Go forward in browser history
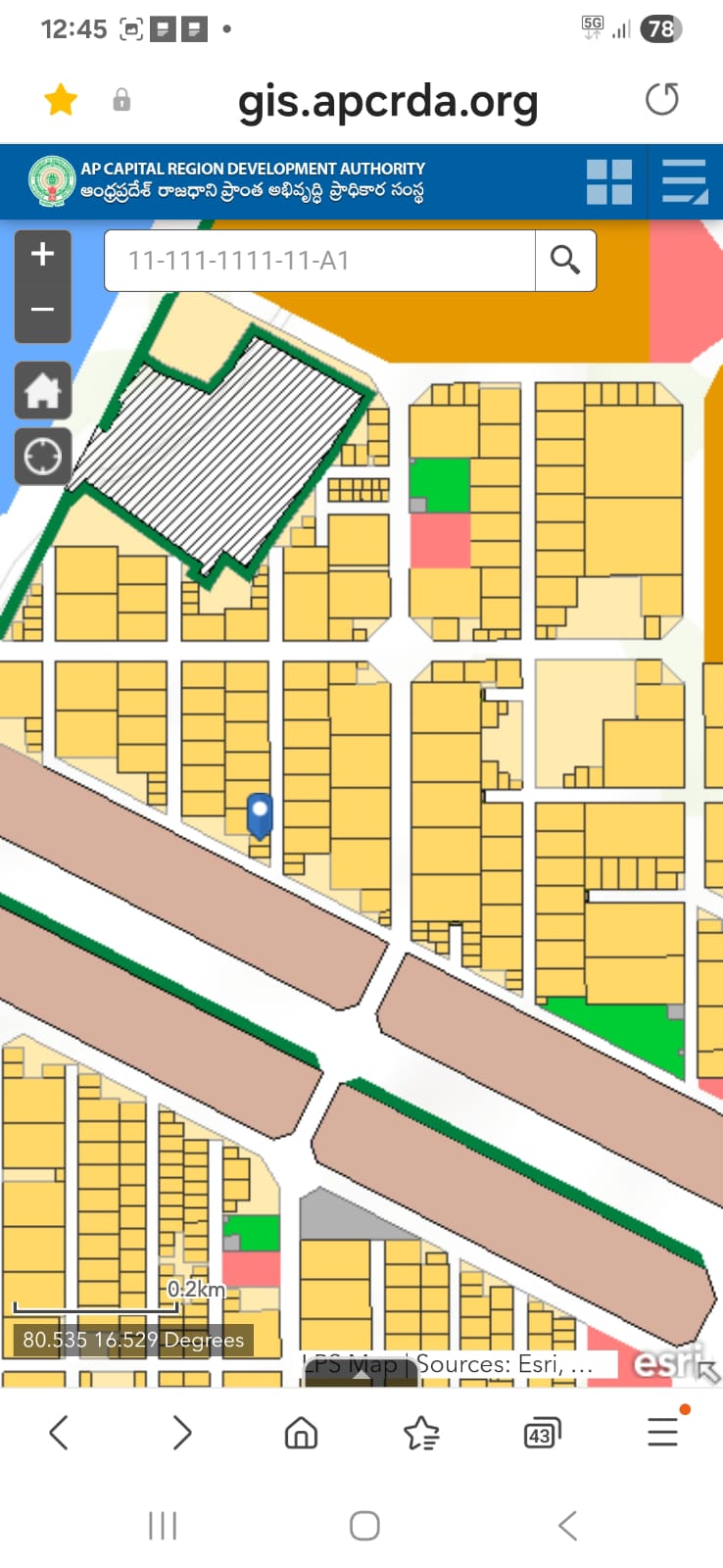The height and width of the screenshot is (1568, 723). (182, 1433)
